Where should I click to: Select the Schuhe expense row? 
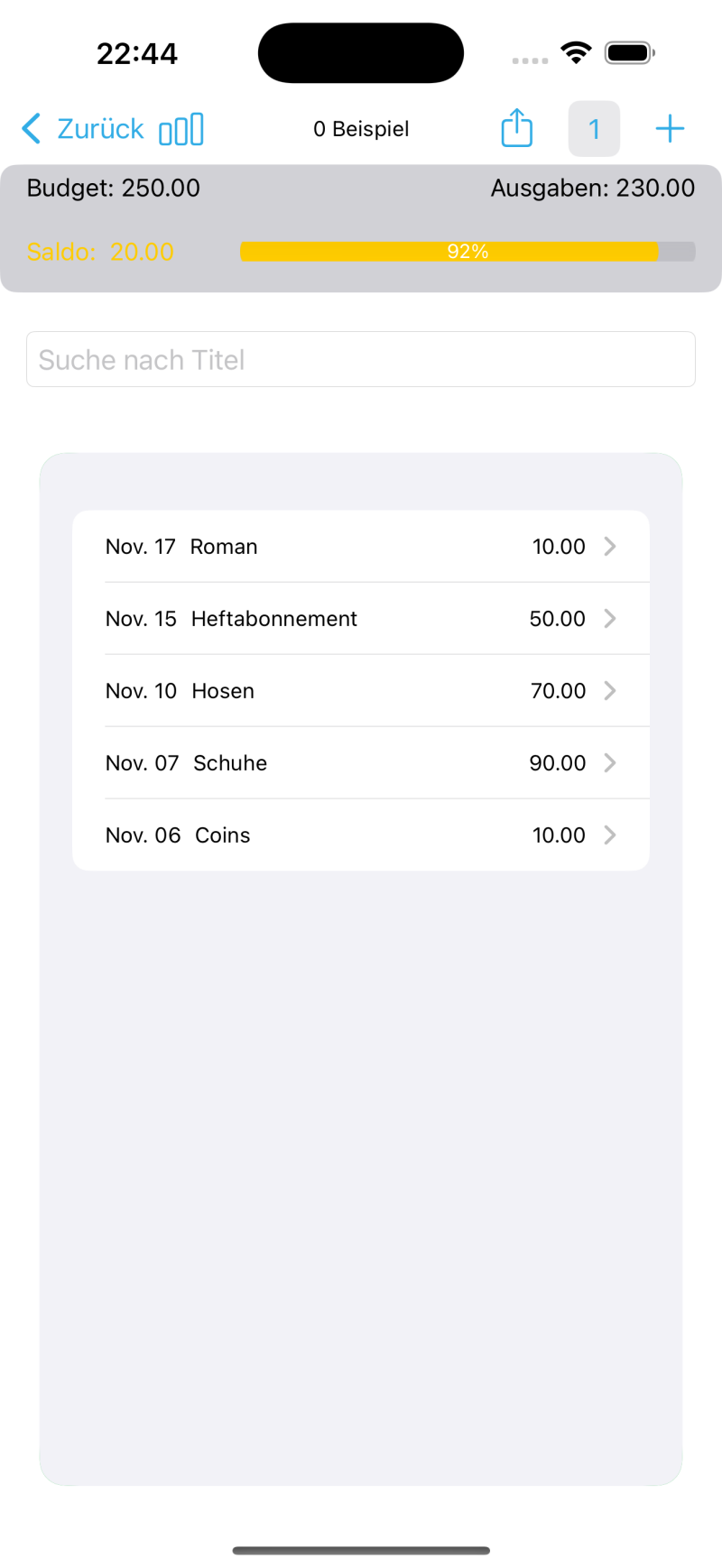coord(361,763)
